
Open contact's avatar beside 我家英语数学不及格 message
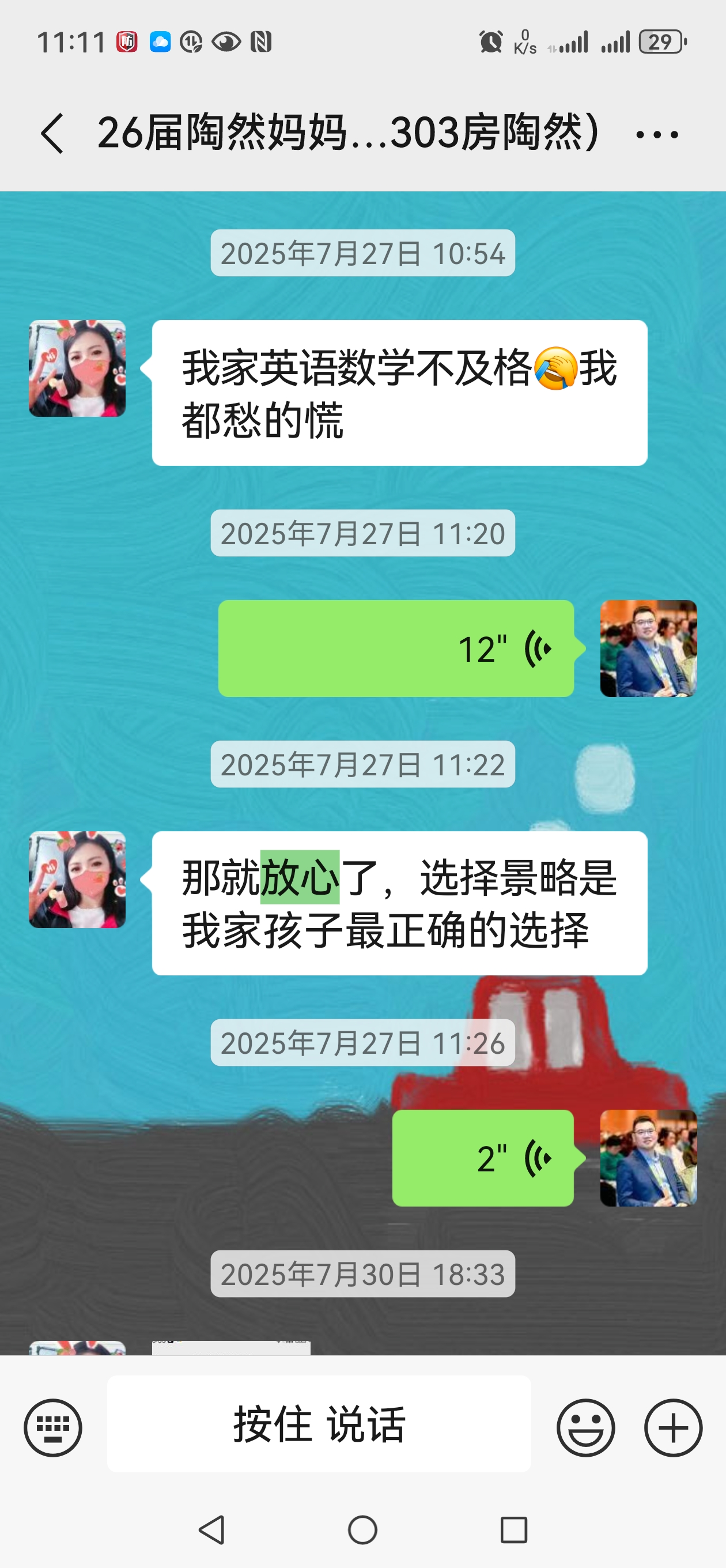pos(77,368)
